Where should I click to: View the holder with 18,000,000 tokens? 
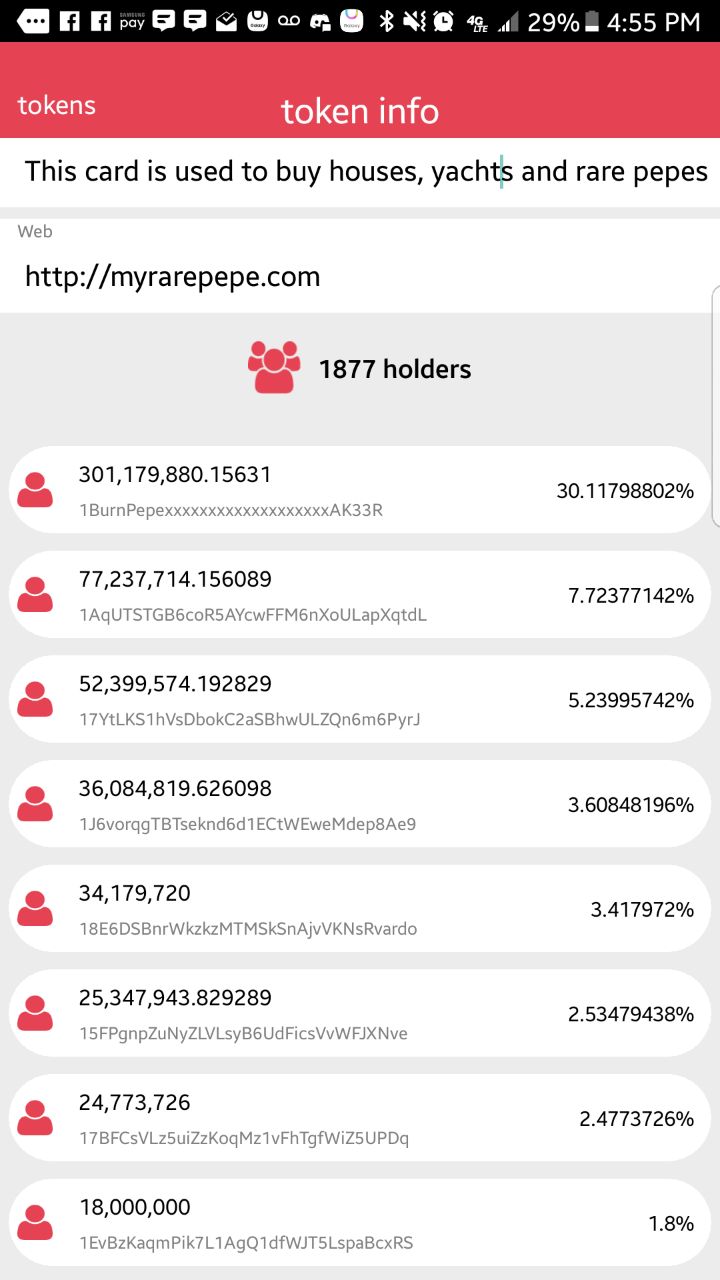pyautogui.click(x=360, y=1223)
